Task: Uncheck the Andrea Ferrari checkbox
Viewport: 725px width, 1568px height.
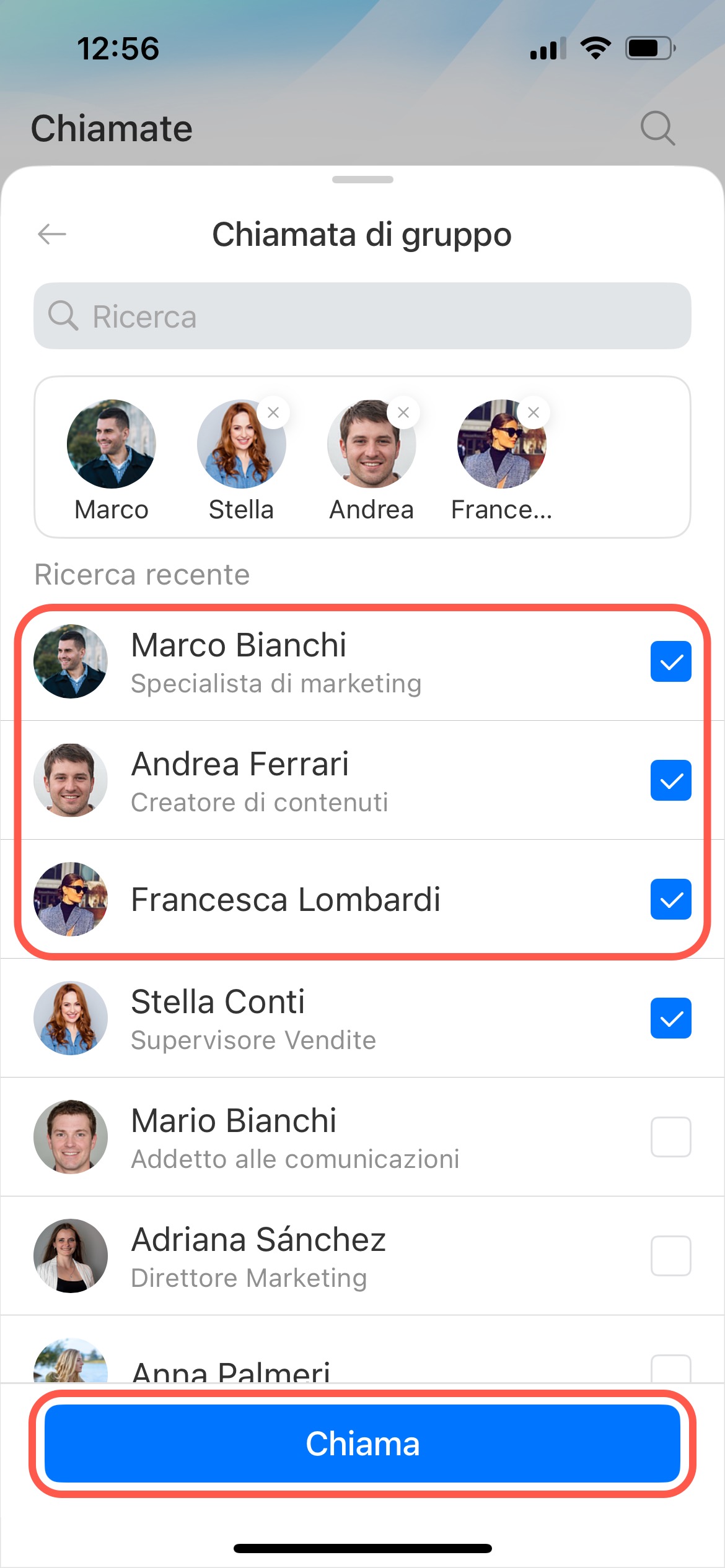Action: pos(670,780)
